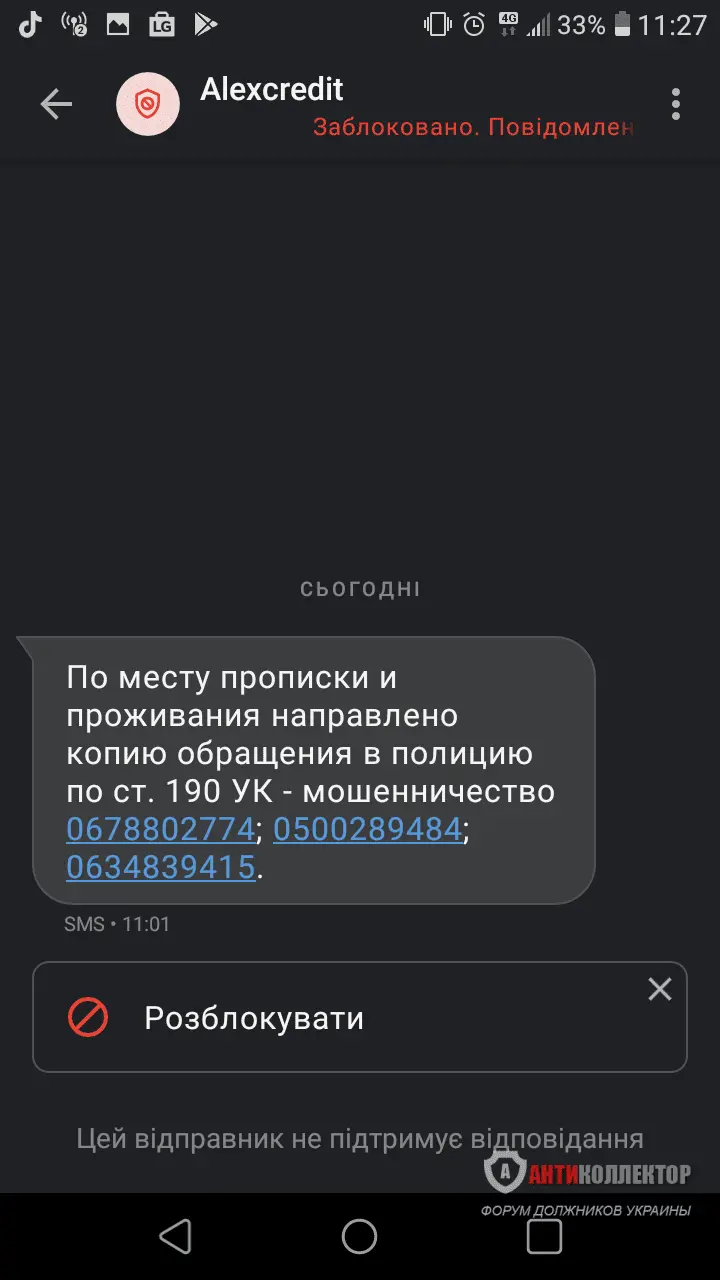720x1280 pixels.
Task: Tap the Alexcredit blocked contact avatar
Action: [148, 104]
